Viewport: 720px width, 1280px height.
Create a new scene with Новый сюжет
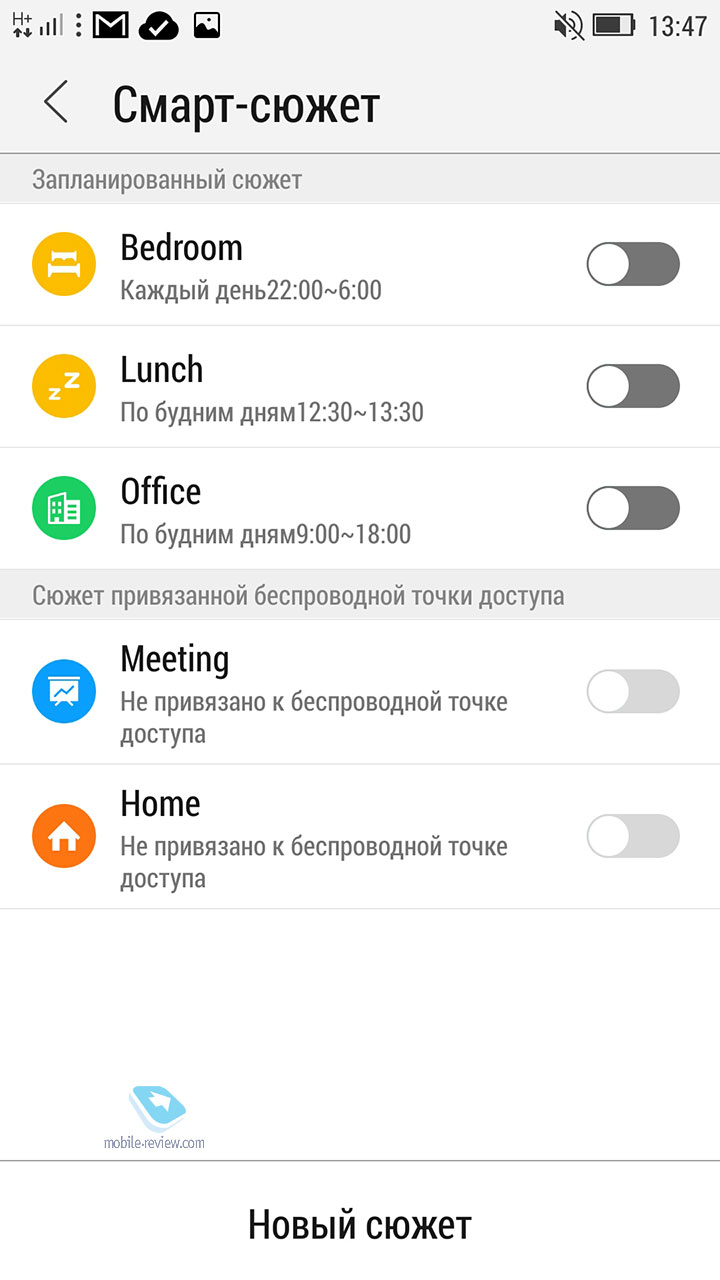tap(360, 1223)
